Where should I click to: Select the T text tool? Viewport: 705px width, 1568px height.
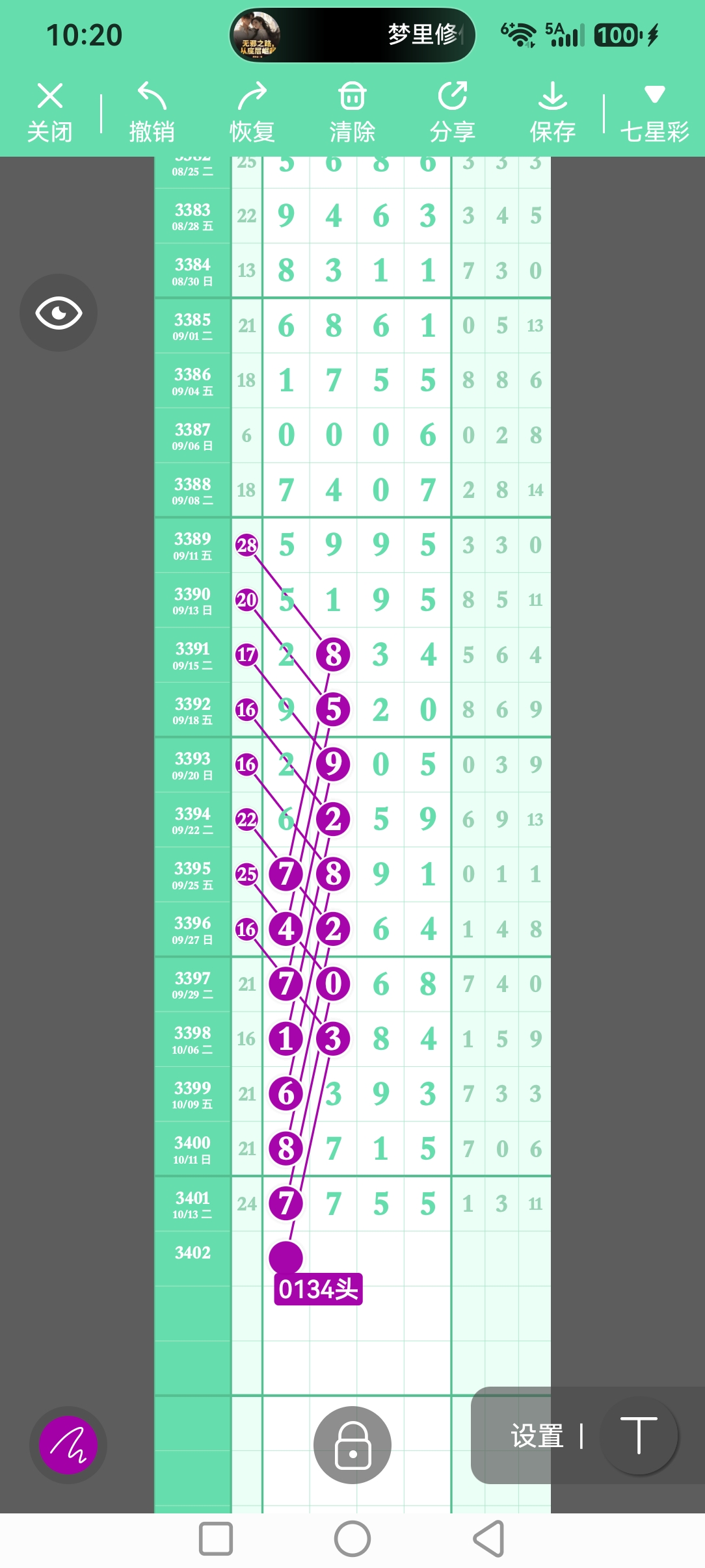(x=639, y=1435)
